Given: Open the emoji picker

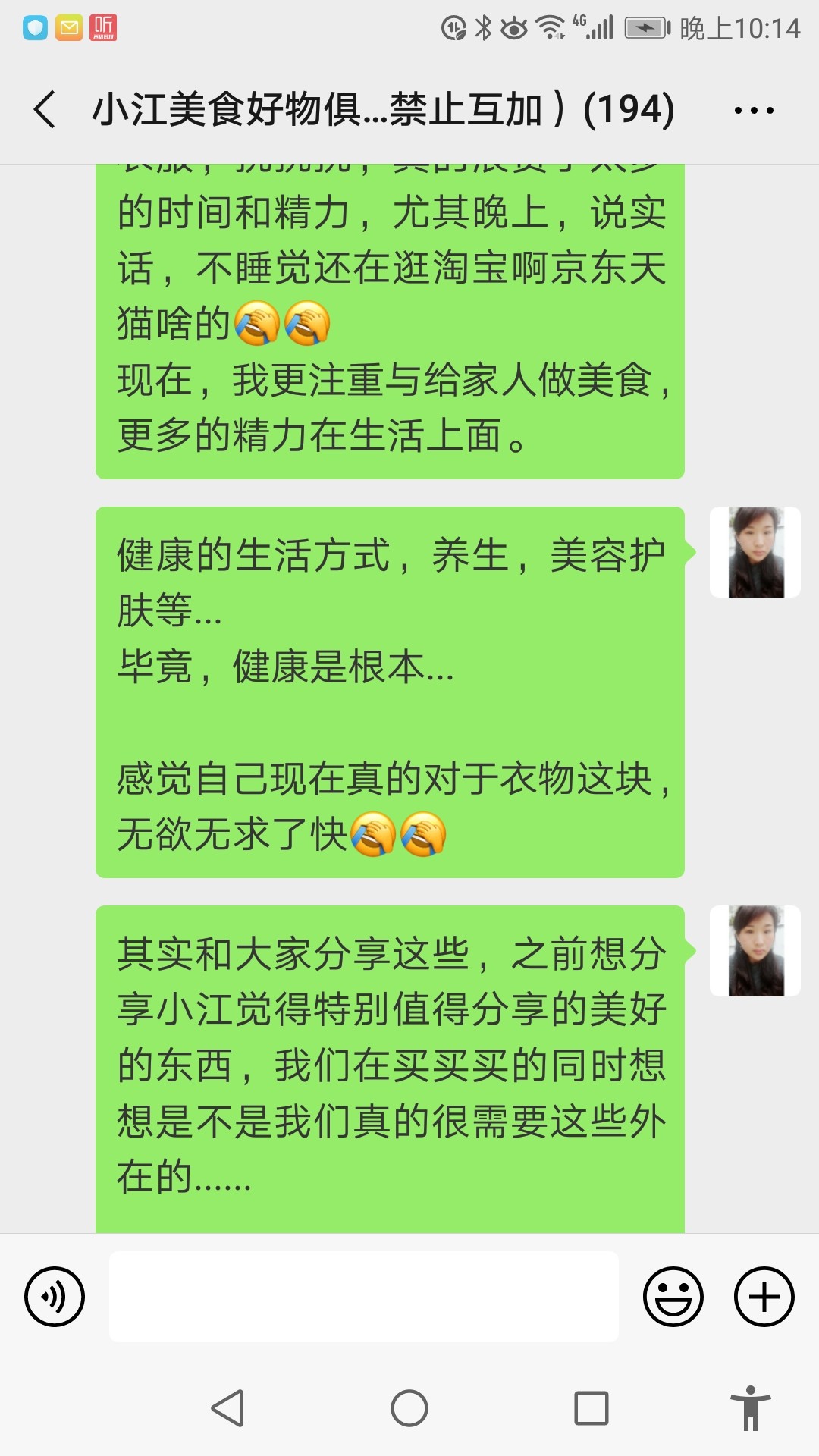Looking at the screenshot, I should (673, 1296).
